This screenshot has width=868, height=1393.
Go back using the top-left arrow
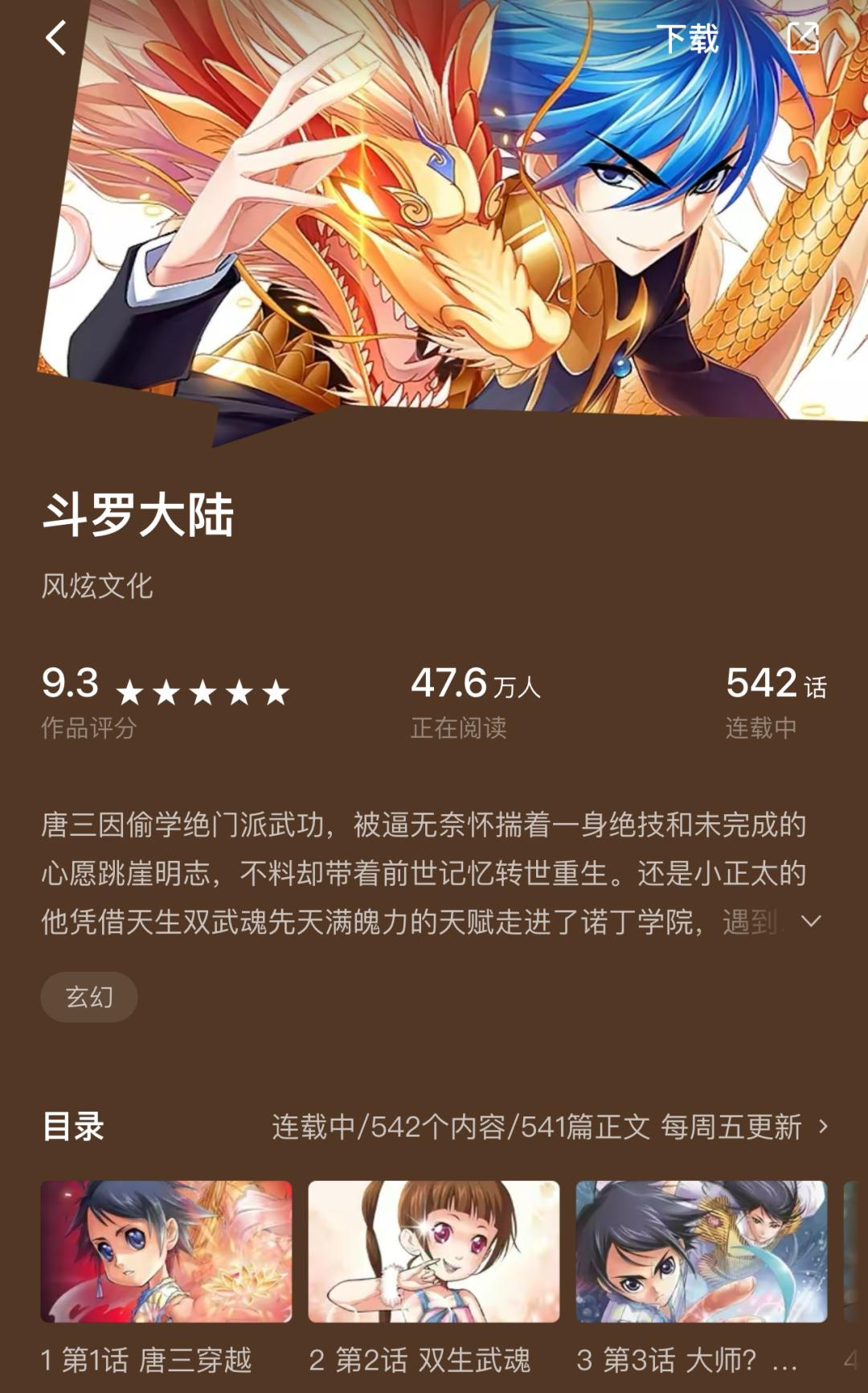coord(55,38)
